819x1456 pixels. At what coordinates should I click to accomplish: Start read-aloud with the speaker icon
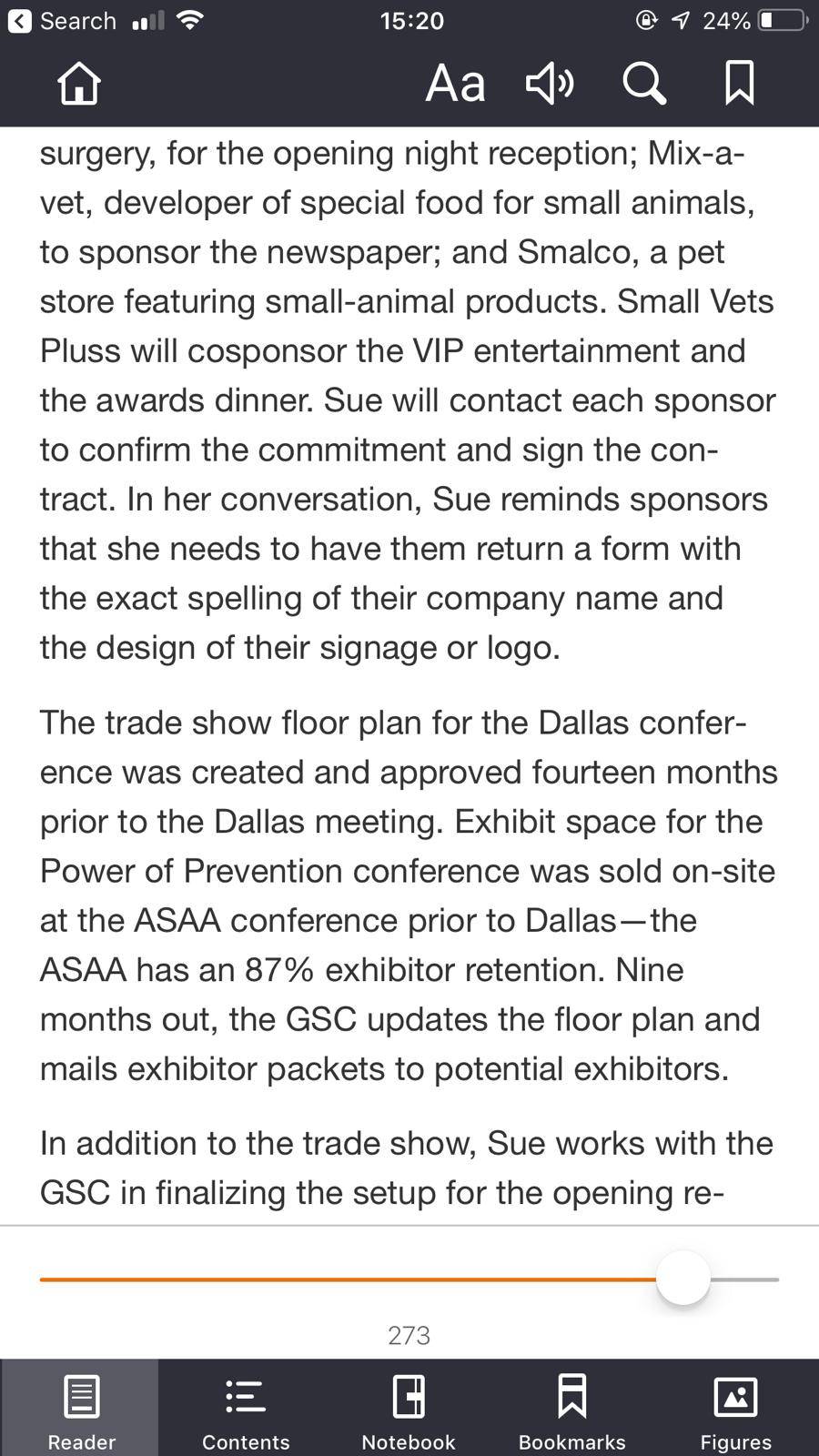[x=550, y=84]
